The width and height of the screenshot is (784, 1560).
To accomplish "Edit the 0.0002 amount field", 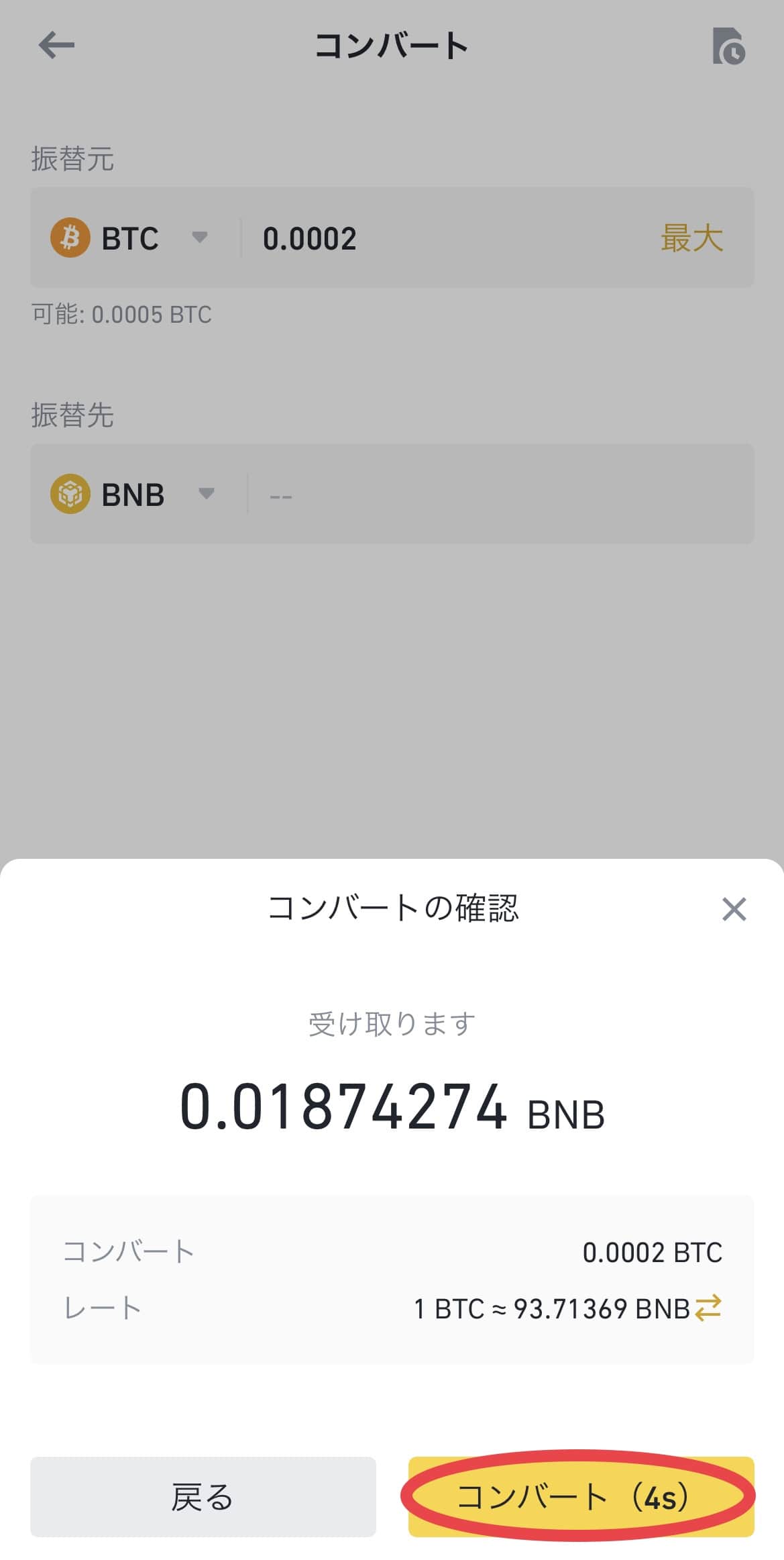I will (443, 238).
